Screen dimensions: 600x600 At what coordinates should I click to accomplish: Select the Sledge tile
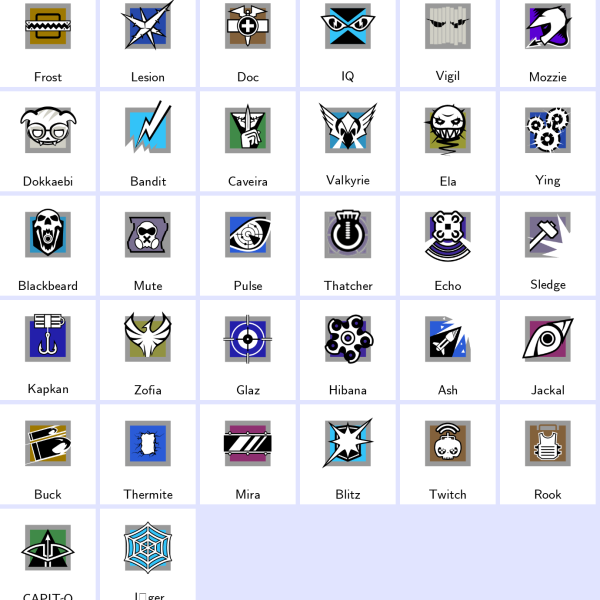[x=548, y=245]
